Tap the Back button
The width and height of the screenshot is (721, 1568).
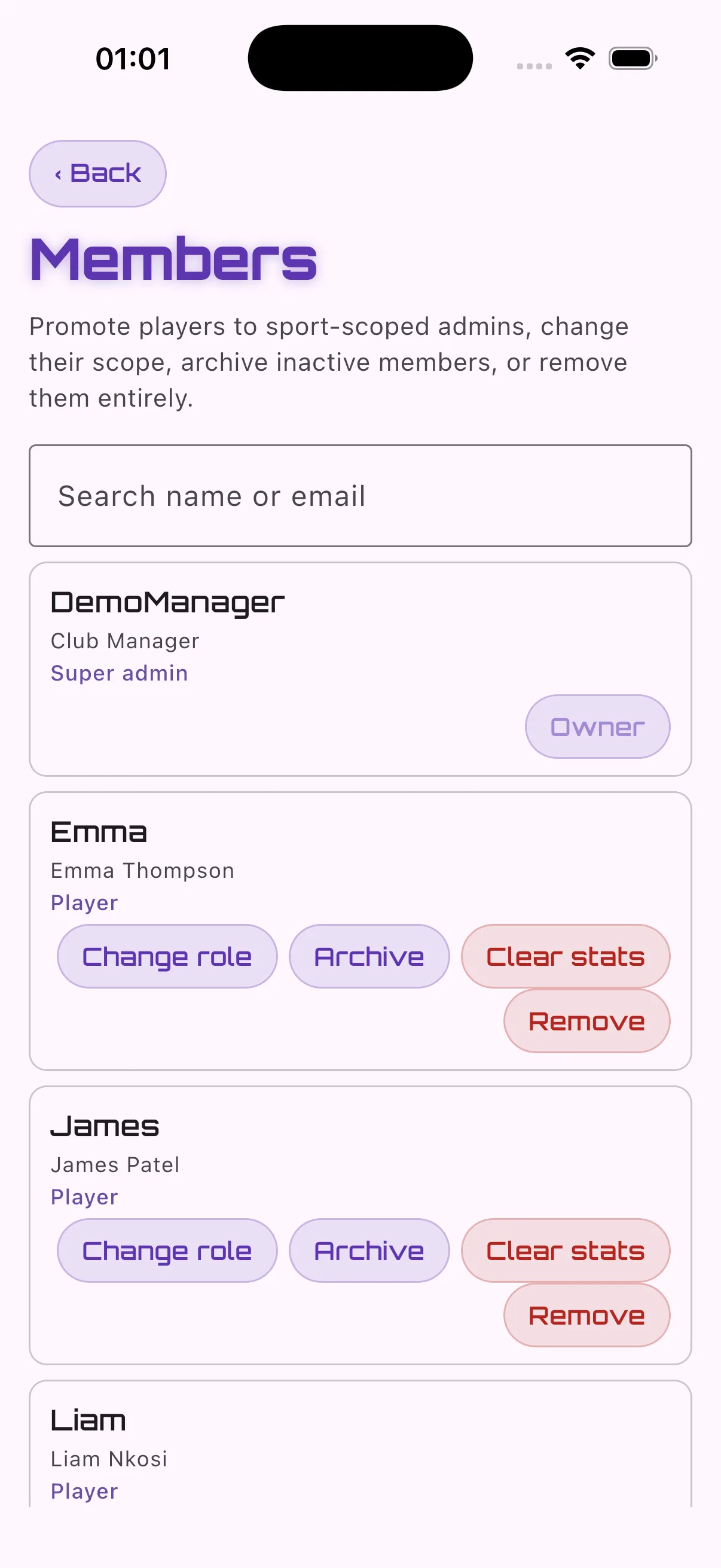pos(97,173)
